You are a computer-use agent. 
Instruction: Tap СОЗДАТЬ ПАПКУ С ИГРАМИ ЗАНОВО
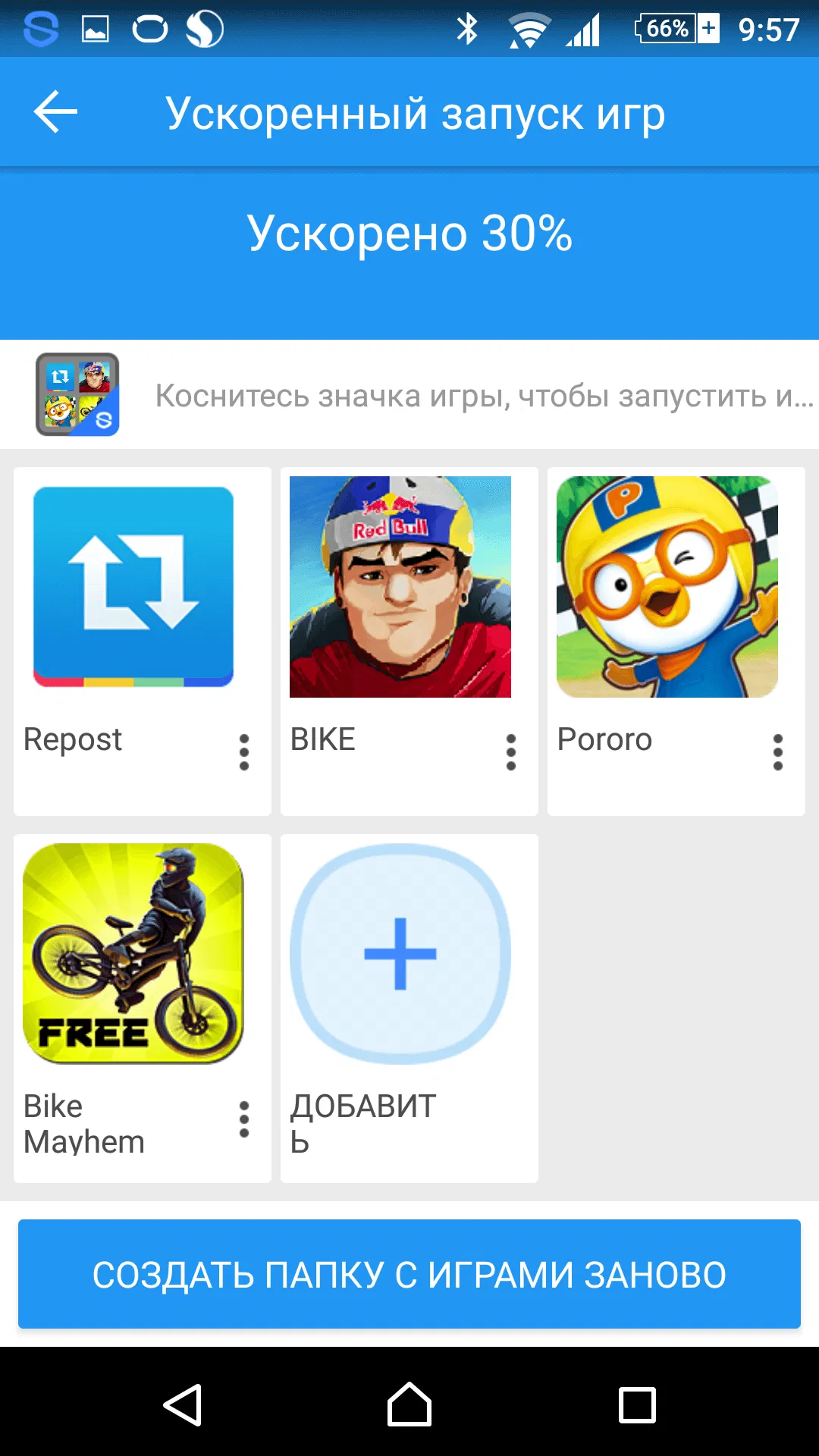[409, 1274]
